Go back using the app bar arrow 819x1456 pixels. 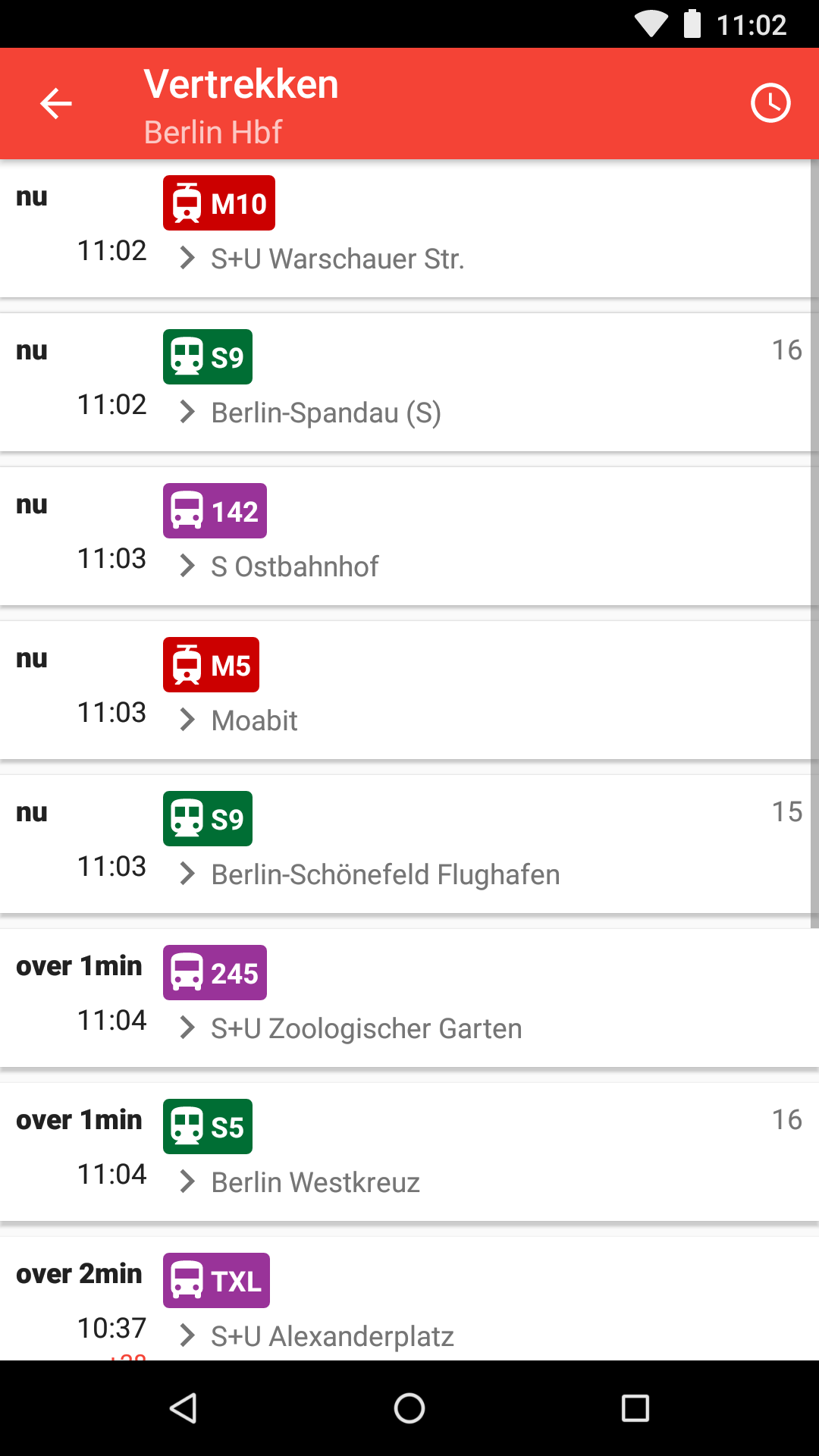[x=56, y=104]
